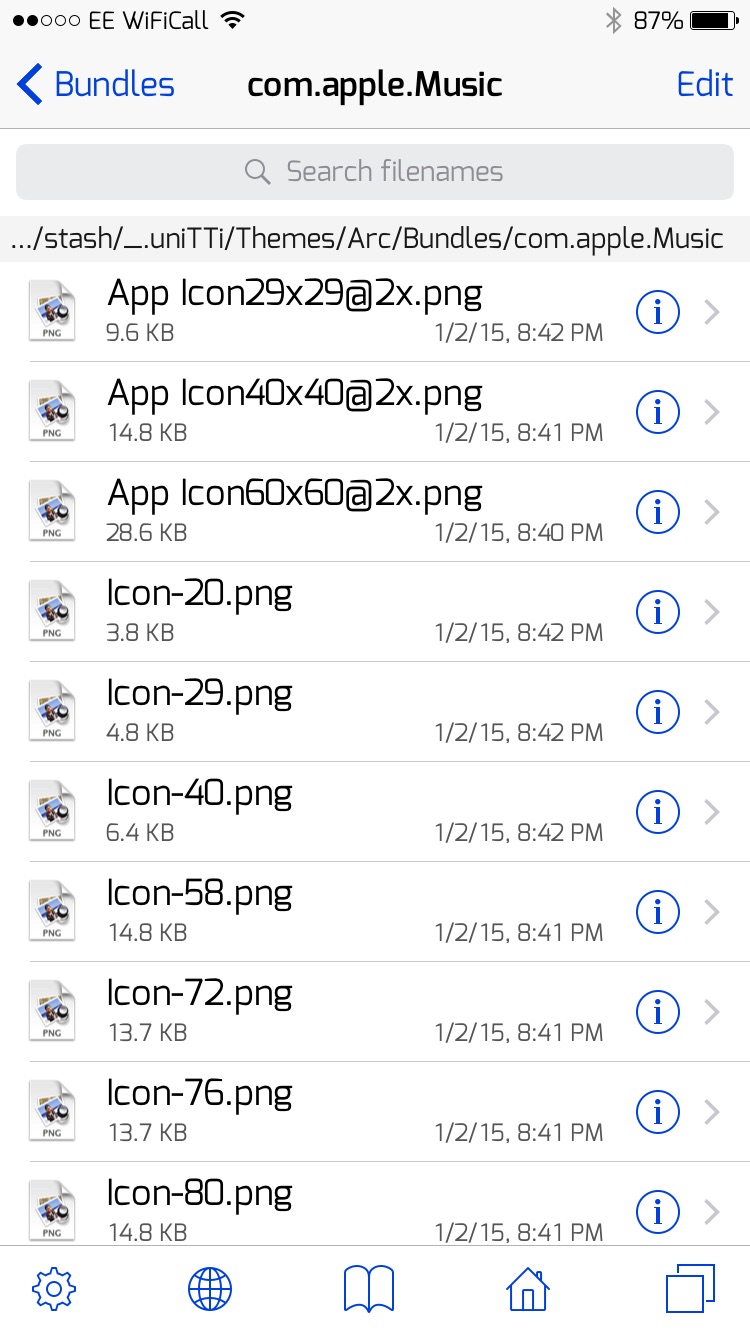The height and width of the screenshot is (1334, 750).
Task: Go back to Bundles
Action: (x=96, y=85)
